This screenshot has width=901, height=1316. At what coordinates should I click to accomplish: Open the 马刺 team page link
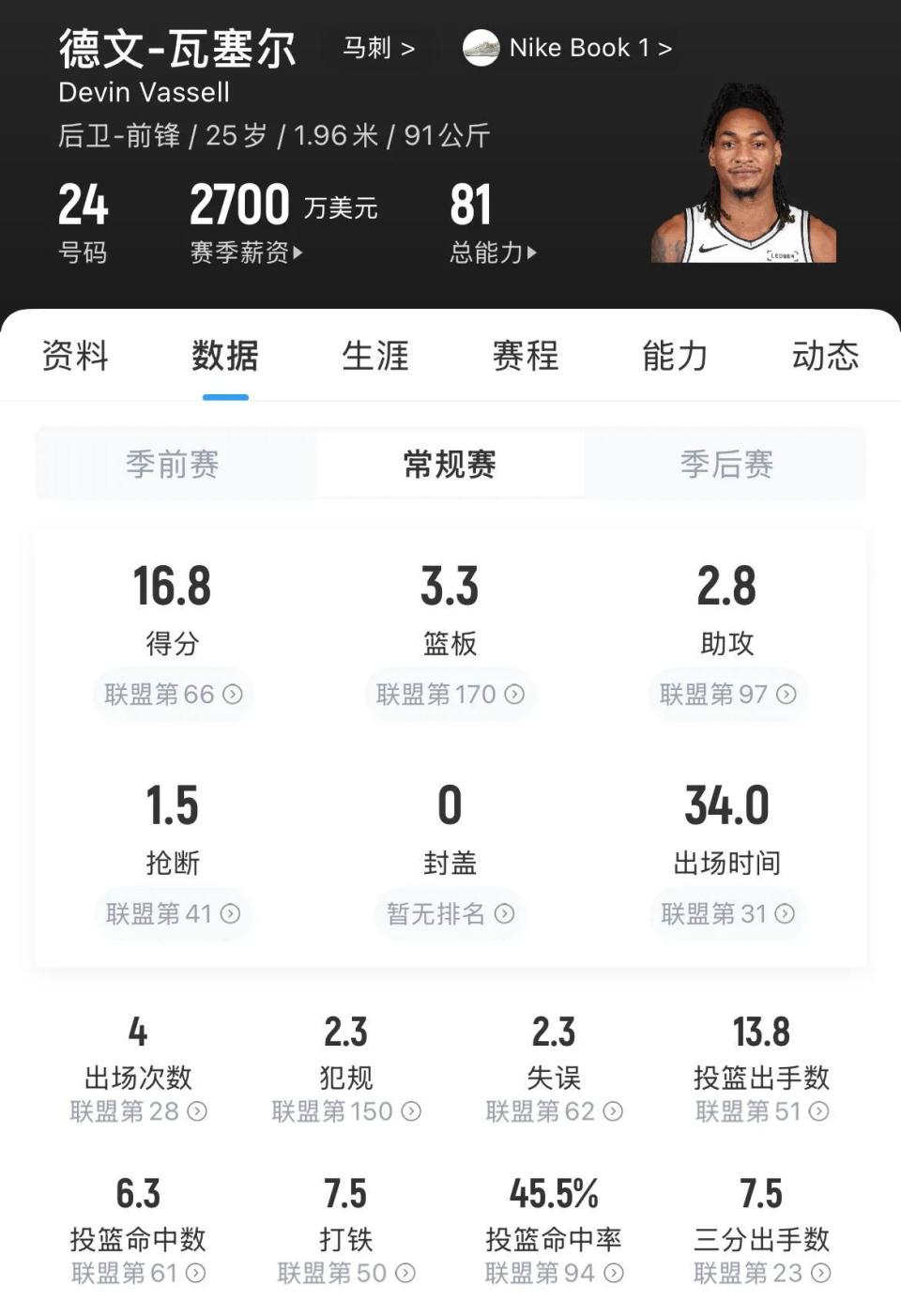coord(378,48)
